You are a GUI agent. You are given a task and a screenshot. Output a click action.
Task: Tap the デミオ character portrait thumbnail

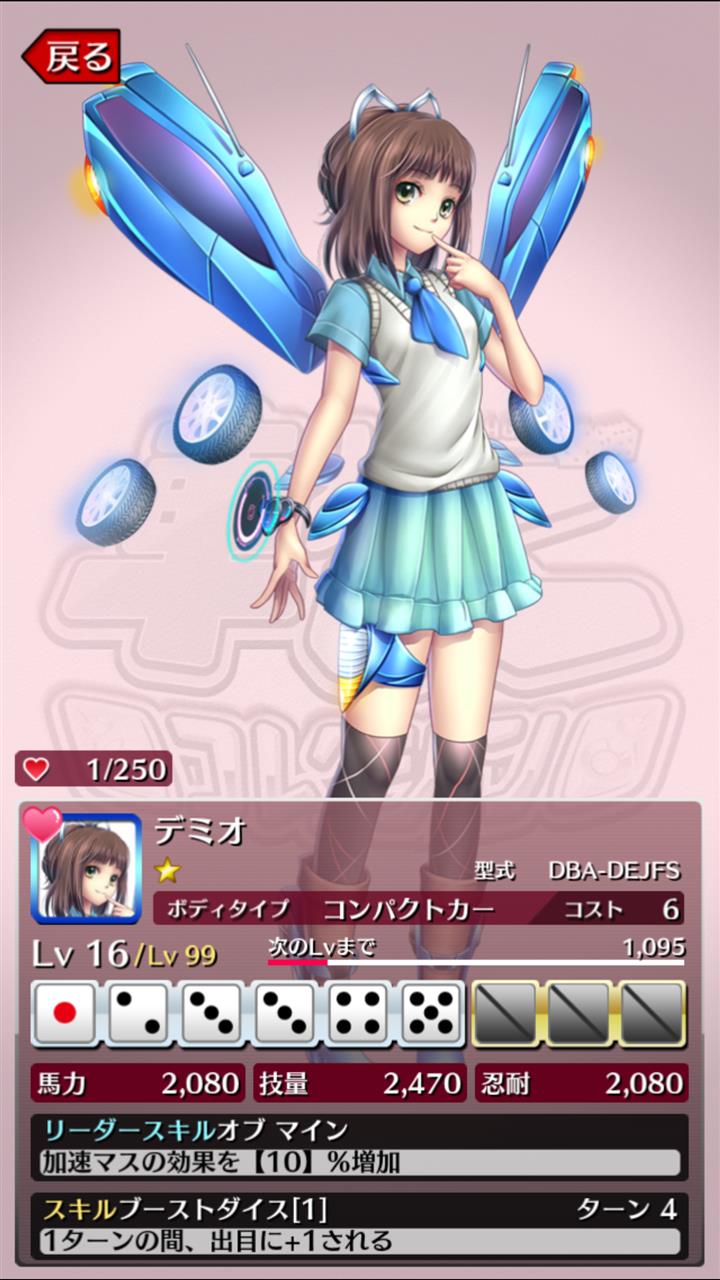(x=86, y=867)
